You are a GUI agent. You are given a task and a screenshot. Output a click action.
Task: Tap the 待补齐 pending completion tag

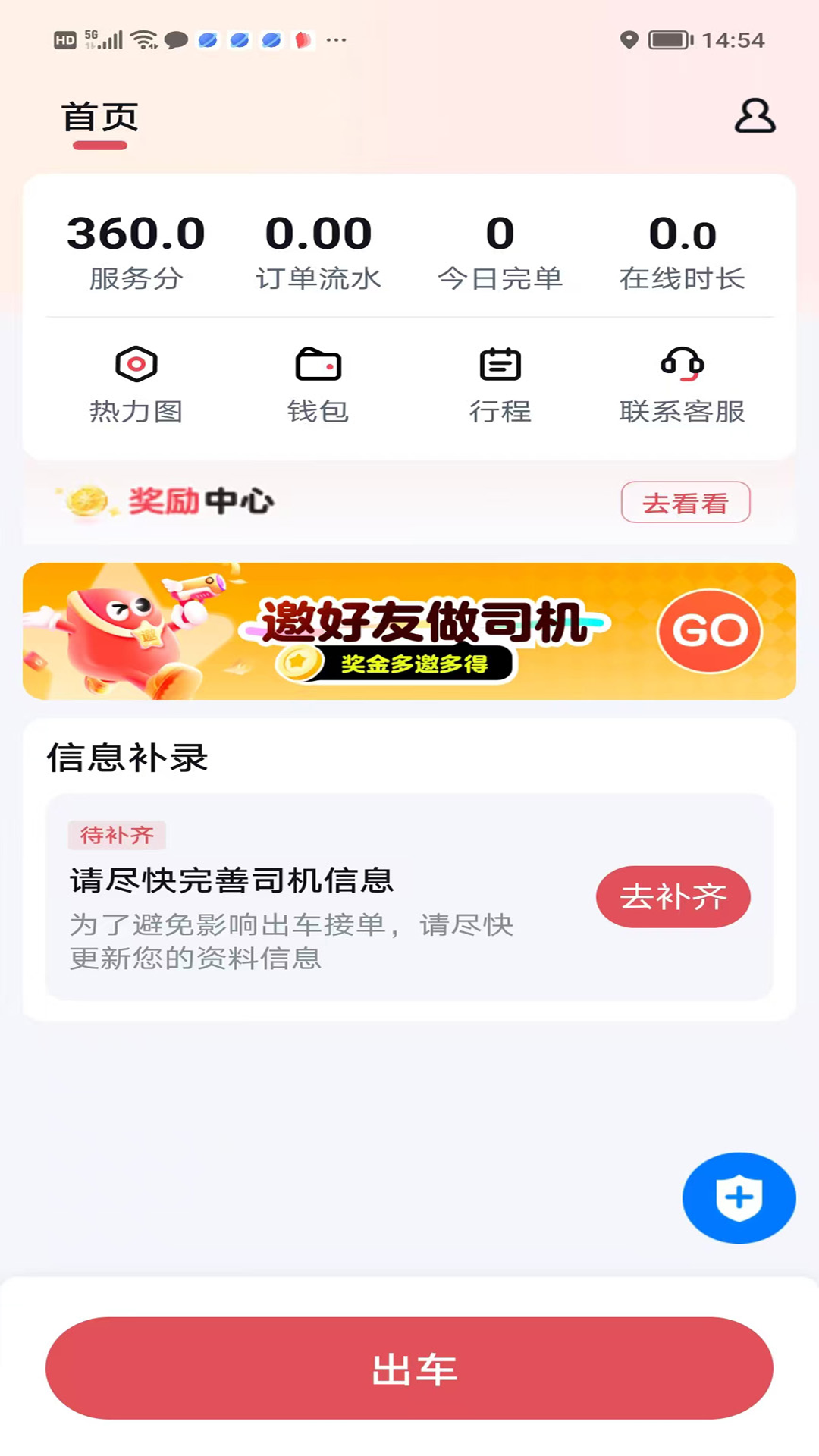(x=116, y=835)
